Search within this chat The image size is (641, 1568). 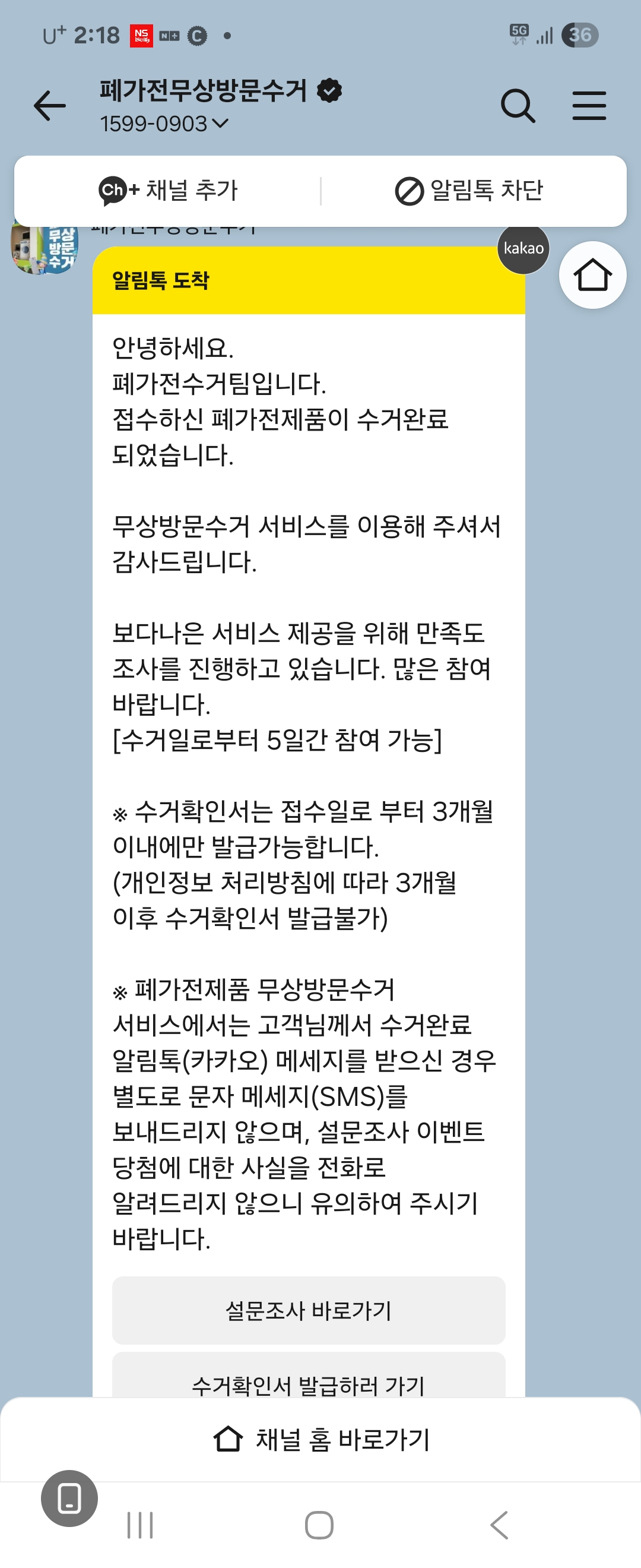pos(518,106)
